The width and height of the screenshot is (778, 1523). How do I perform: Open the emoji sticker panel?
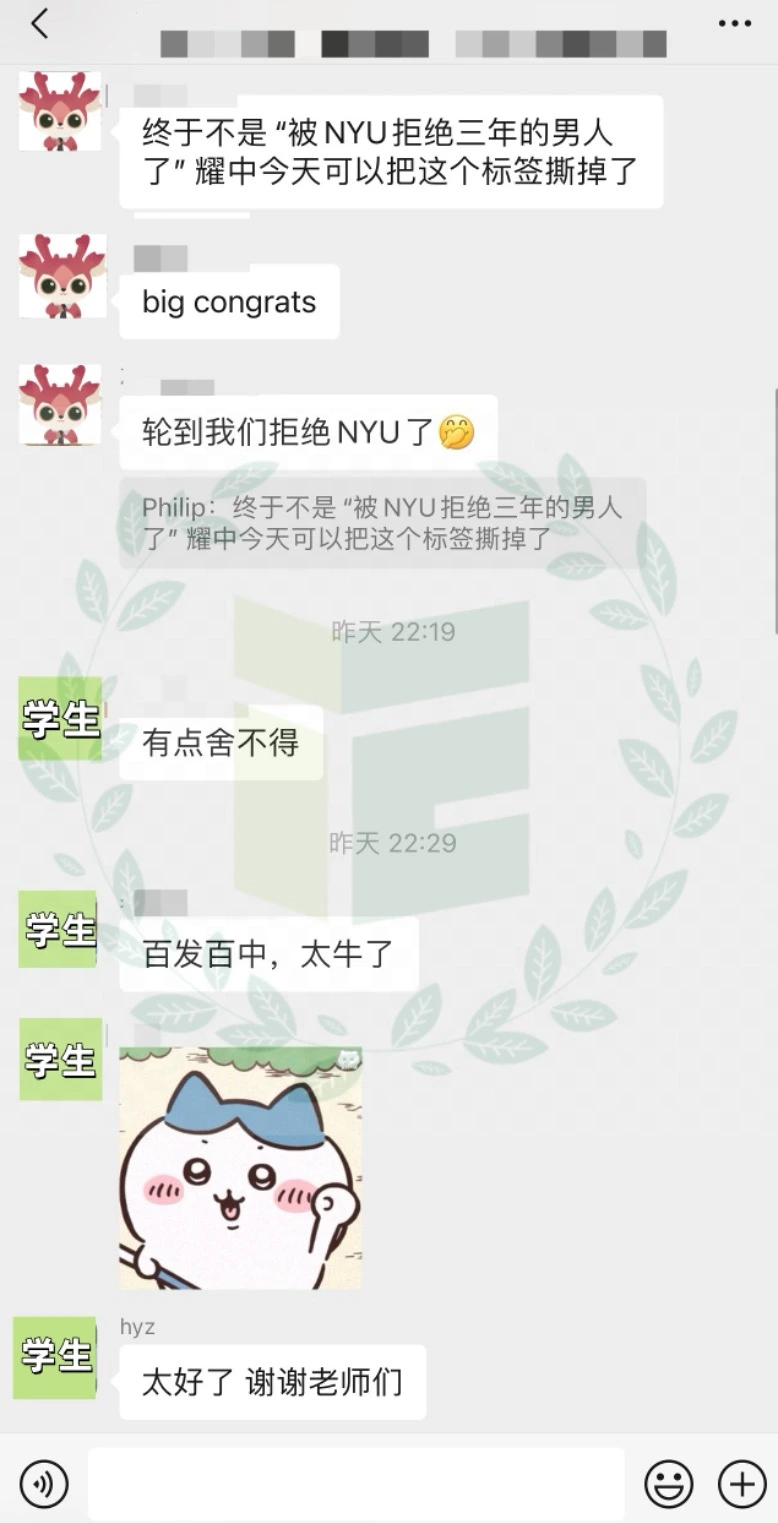tap(669, 1484)
